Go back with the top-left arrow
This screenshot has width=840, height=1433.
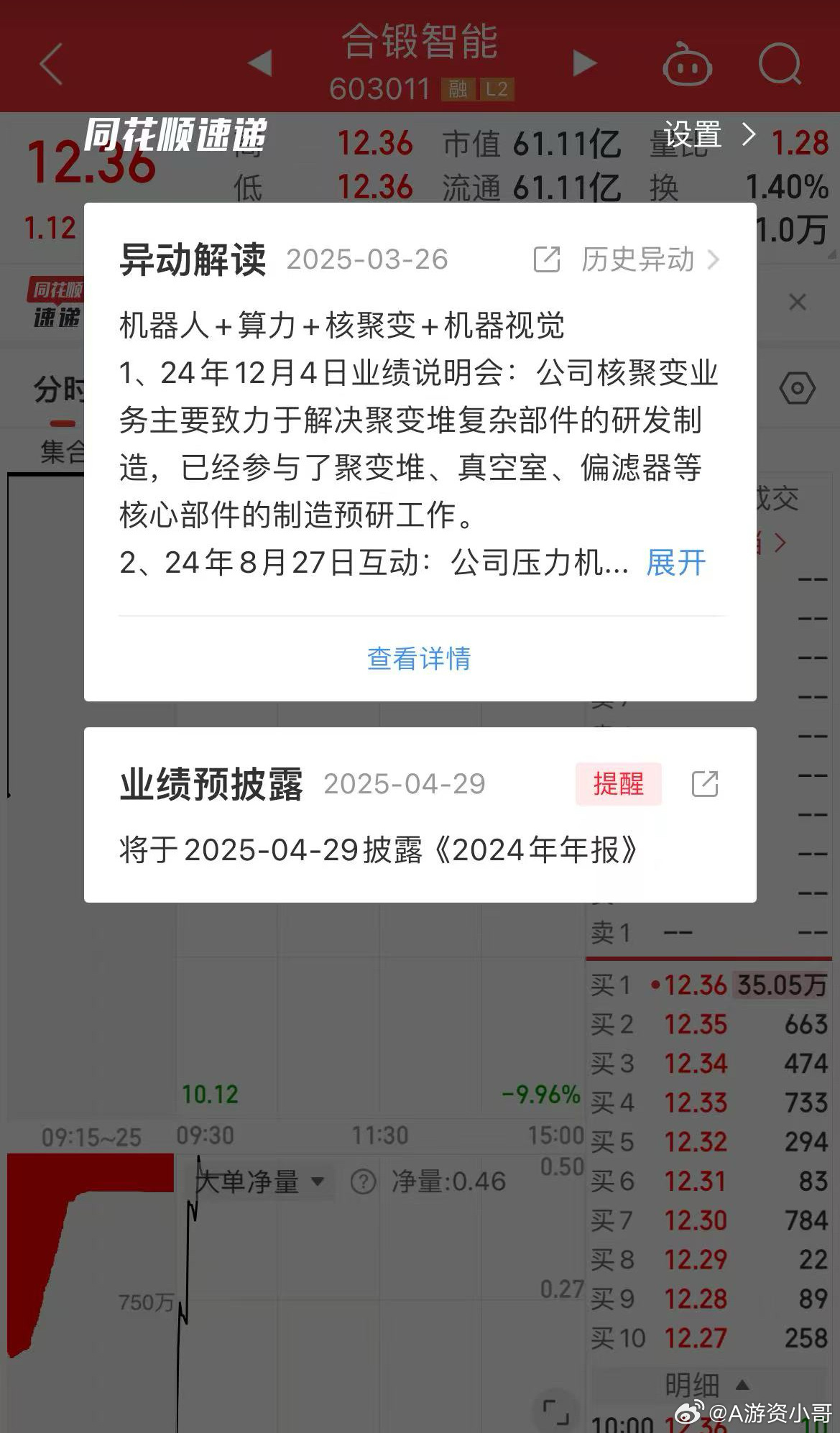[51, 64]
